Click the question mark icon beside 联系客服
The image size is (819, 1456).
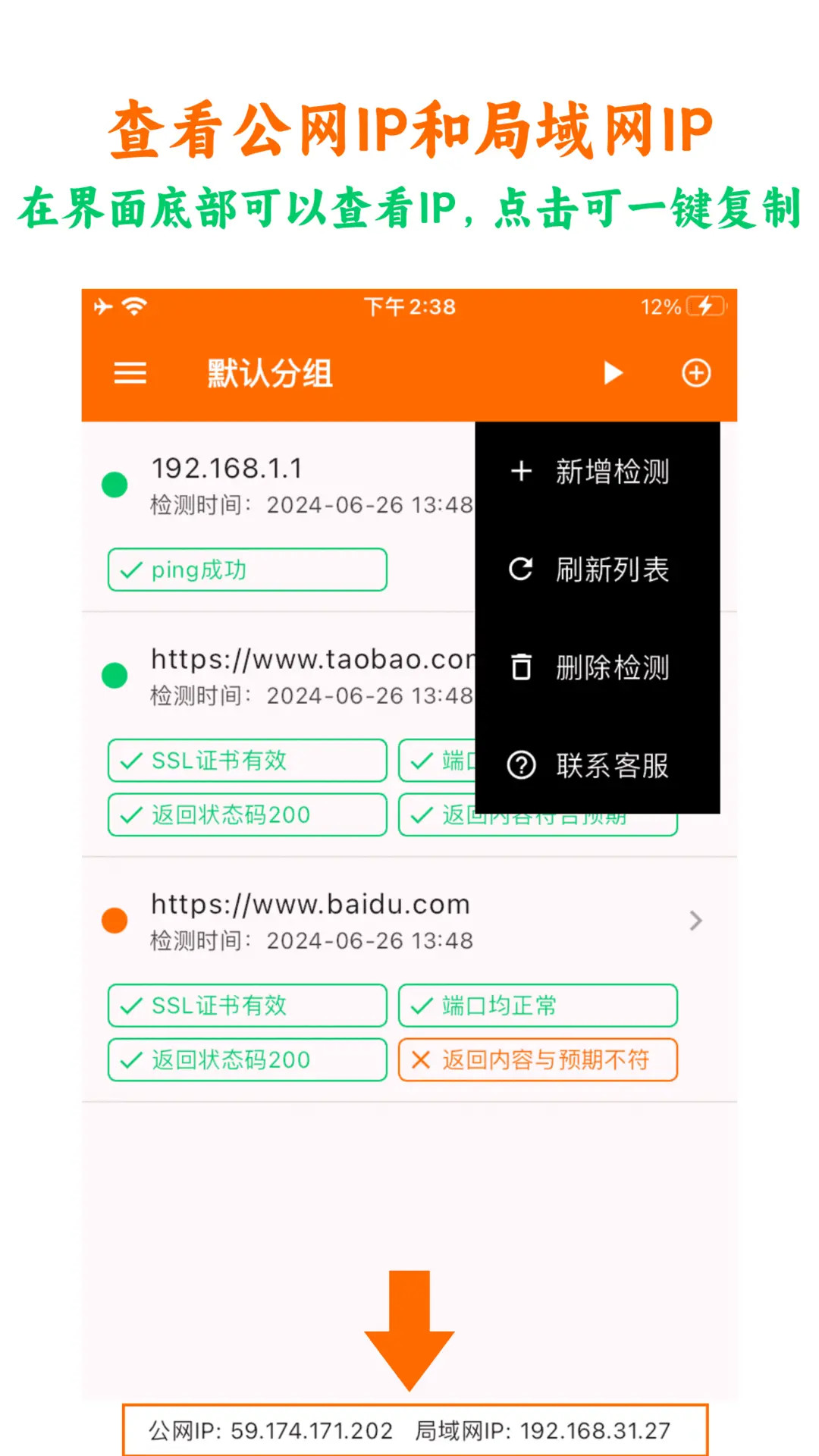(521, 767)
